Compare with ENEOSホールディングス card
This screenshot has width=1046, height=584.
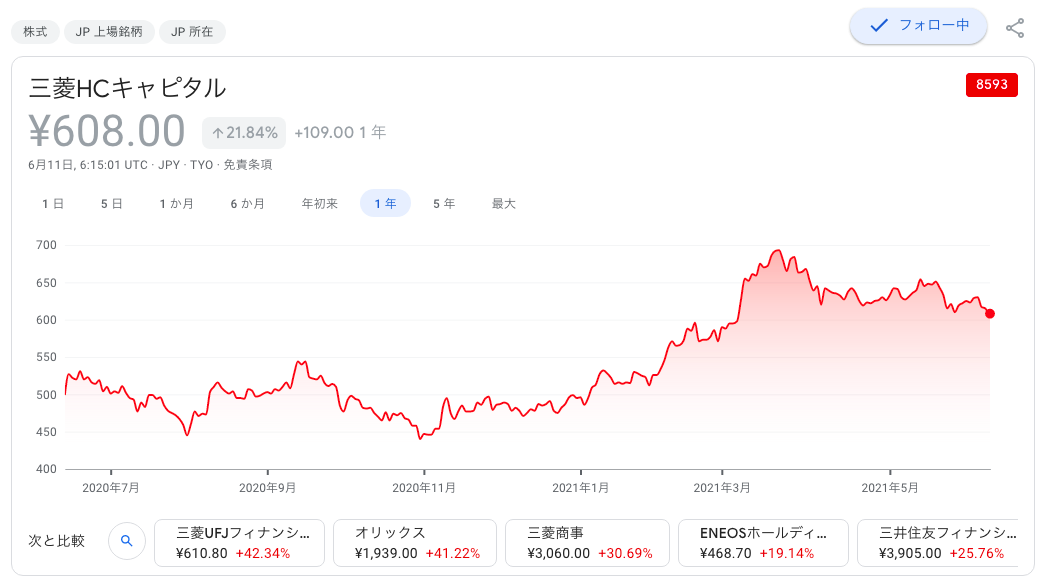[762, 543]
